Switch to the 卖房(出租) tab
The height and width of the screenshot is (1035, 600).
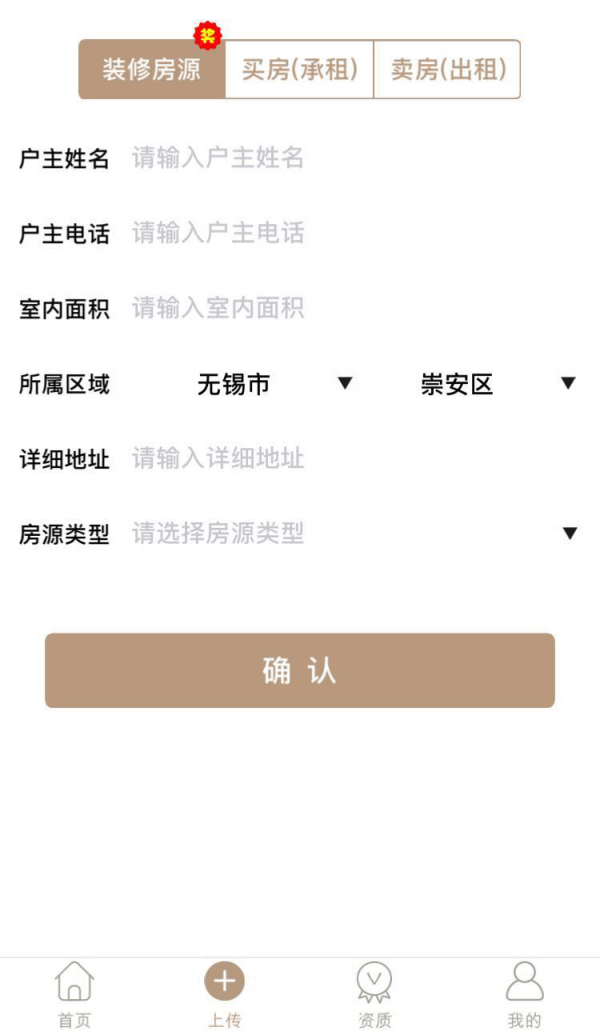click(x=447, y=69)
